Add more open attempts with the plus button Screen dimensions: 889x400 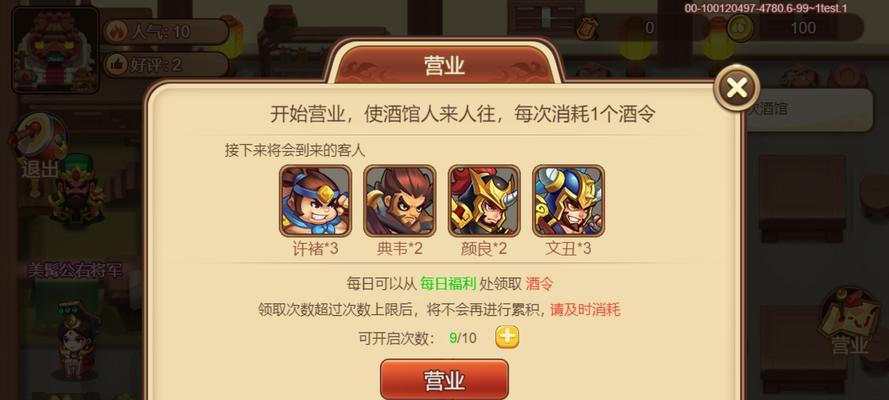click(508, 337)
